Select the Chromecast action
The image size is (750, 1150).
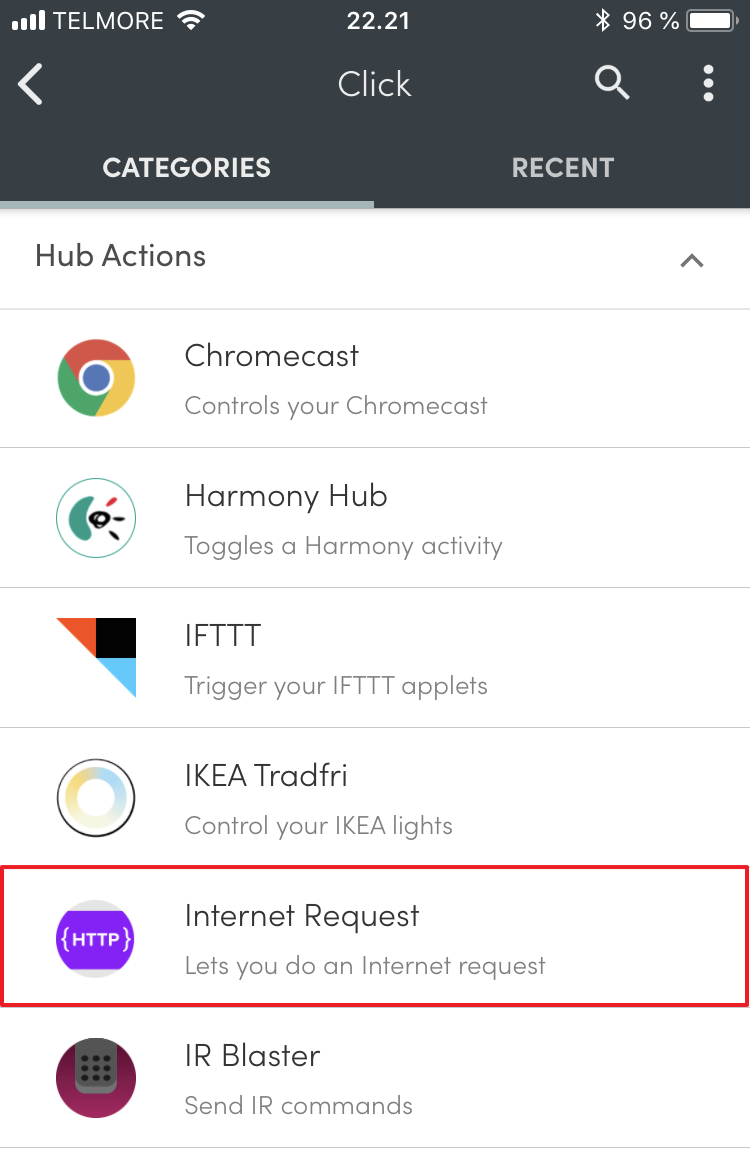pos(375,378)
